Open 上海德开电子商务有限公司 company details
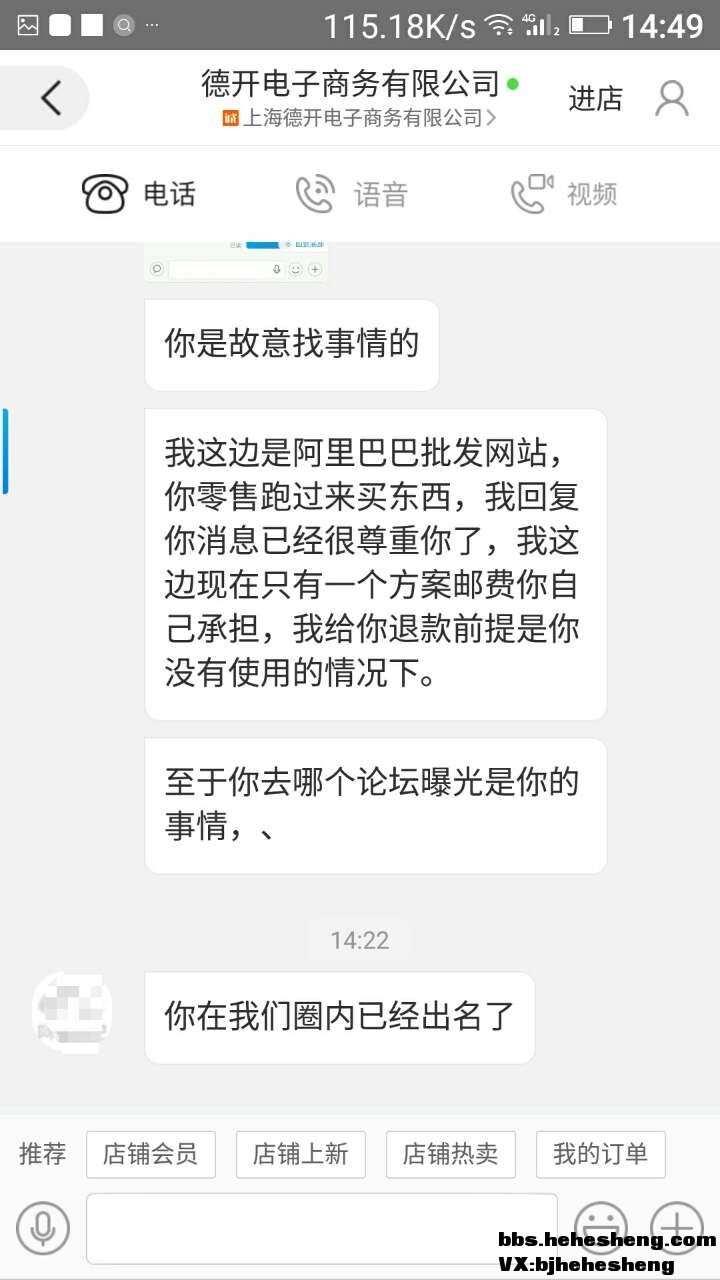720x1280 pixels. (x=360, y=118)
